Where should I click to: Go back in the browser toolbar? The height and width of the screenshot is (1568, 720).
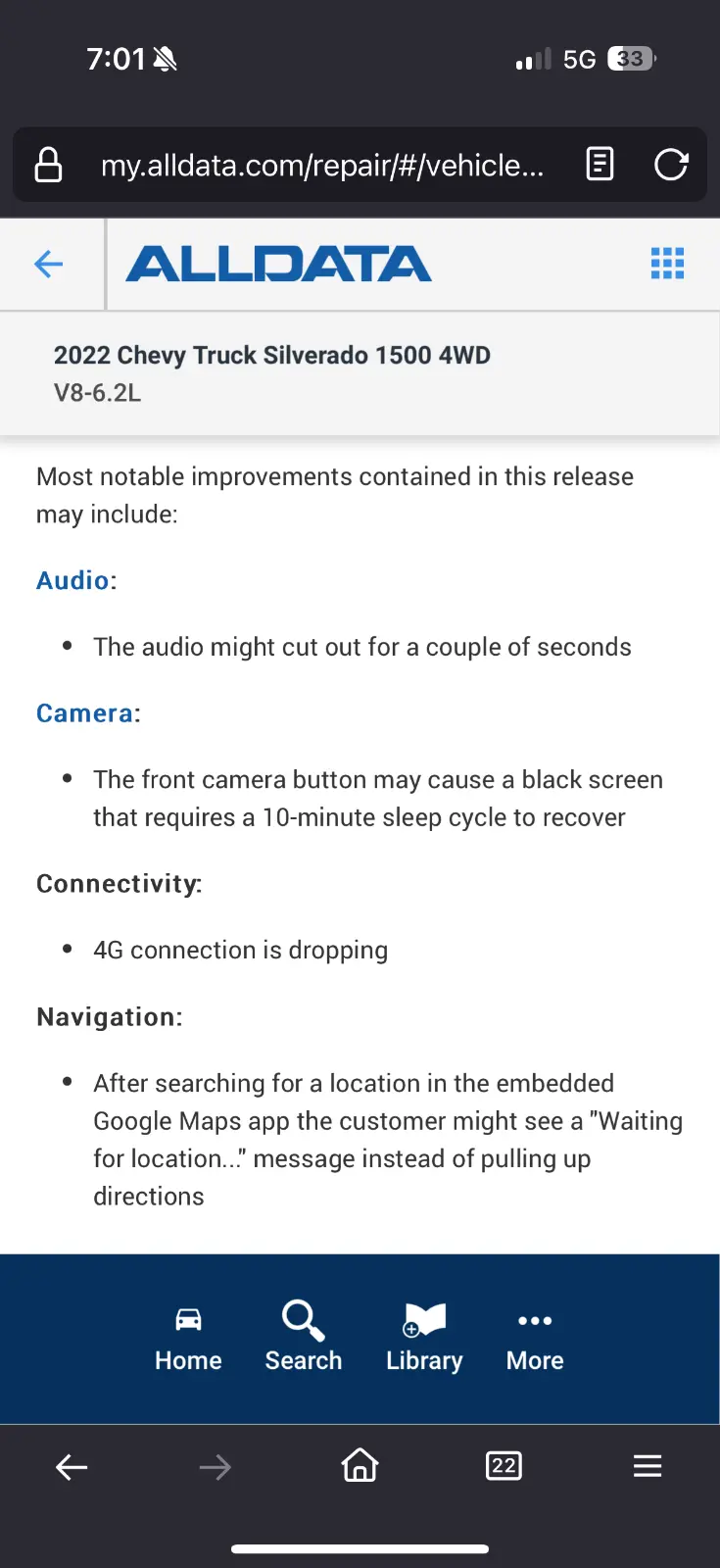coord(72,1466)
